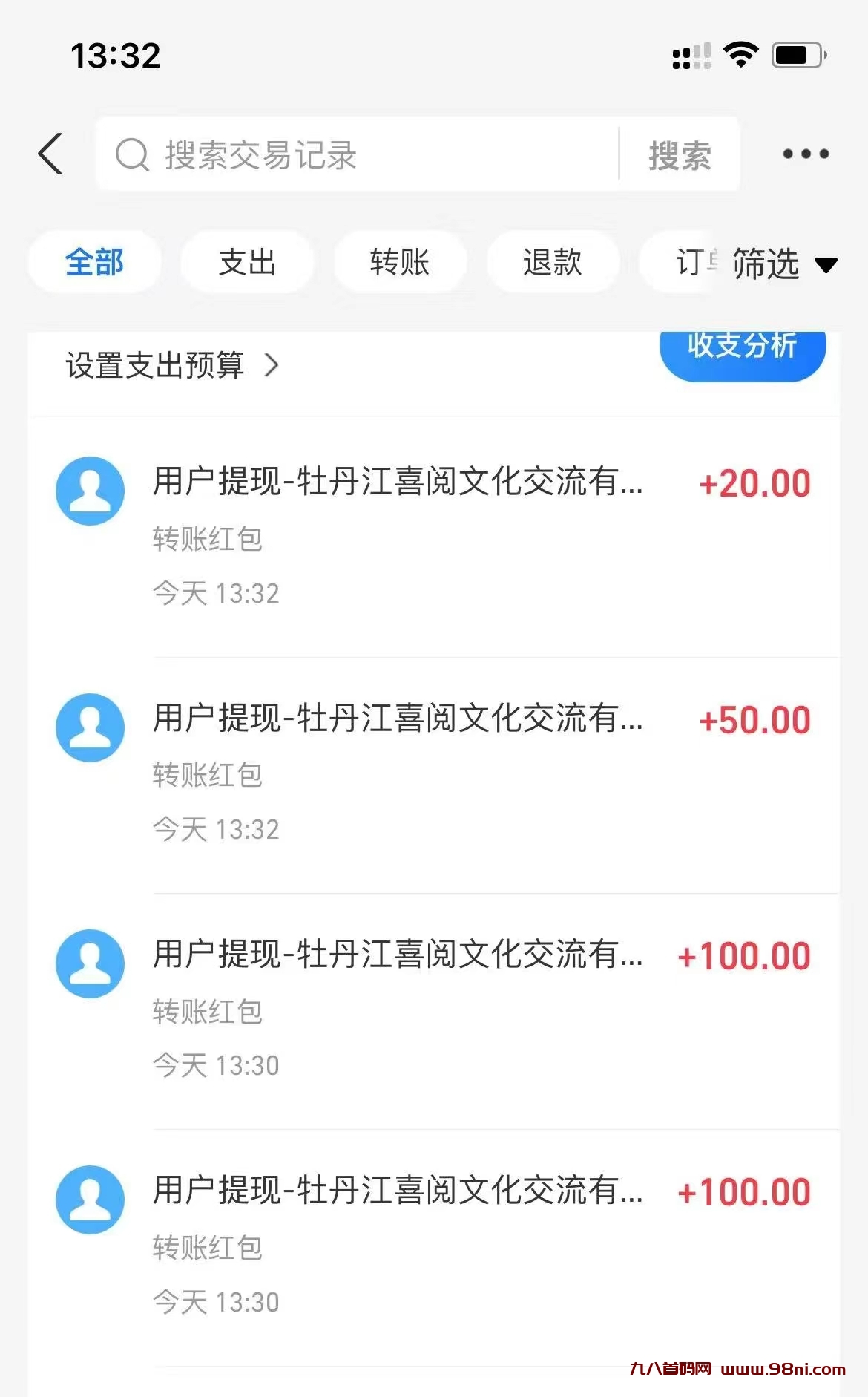
Task: Open the "..." more options menu
Action: coord(805,154)
